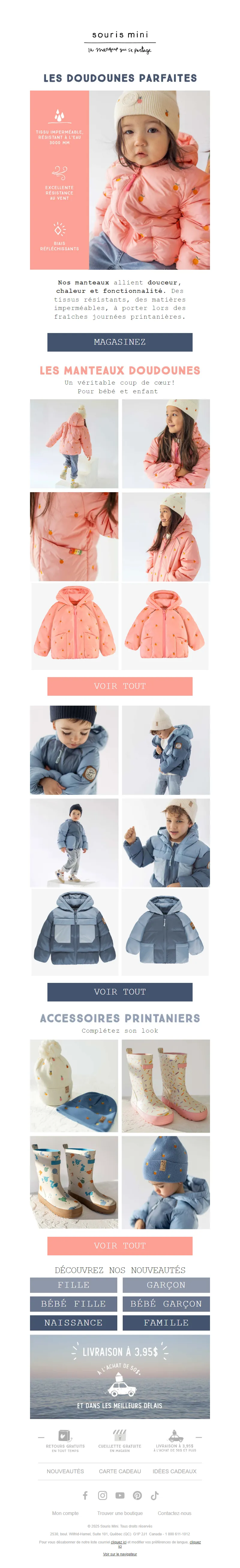
Task: Tap VOIR TOUT under Accessoires printaniers
Action: point(119,1245)
